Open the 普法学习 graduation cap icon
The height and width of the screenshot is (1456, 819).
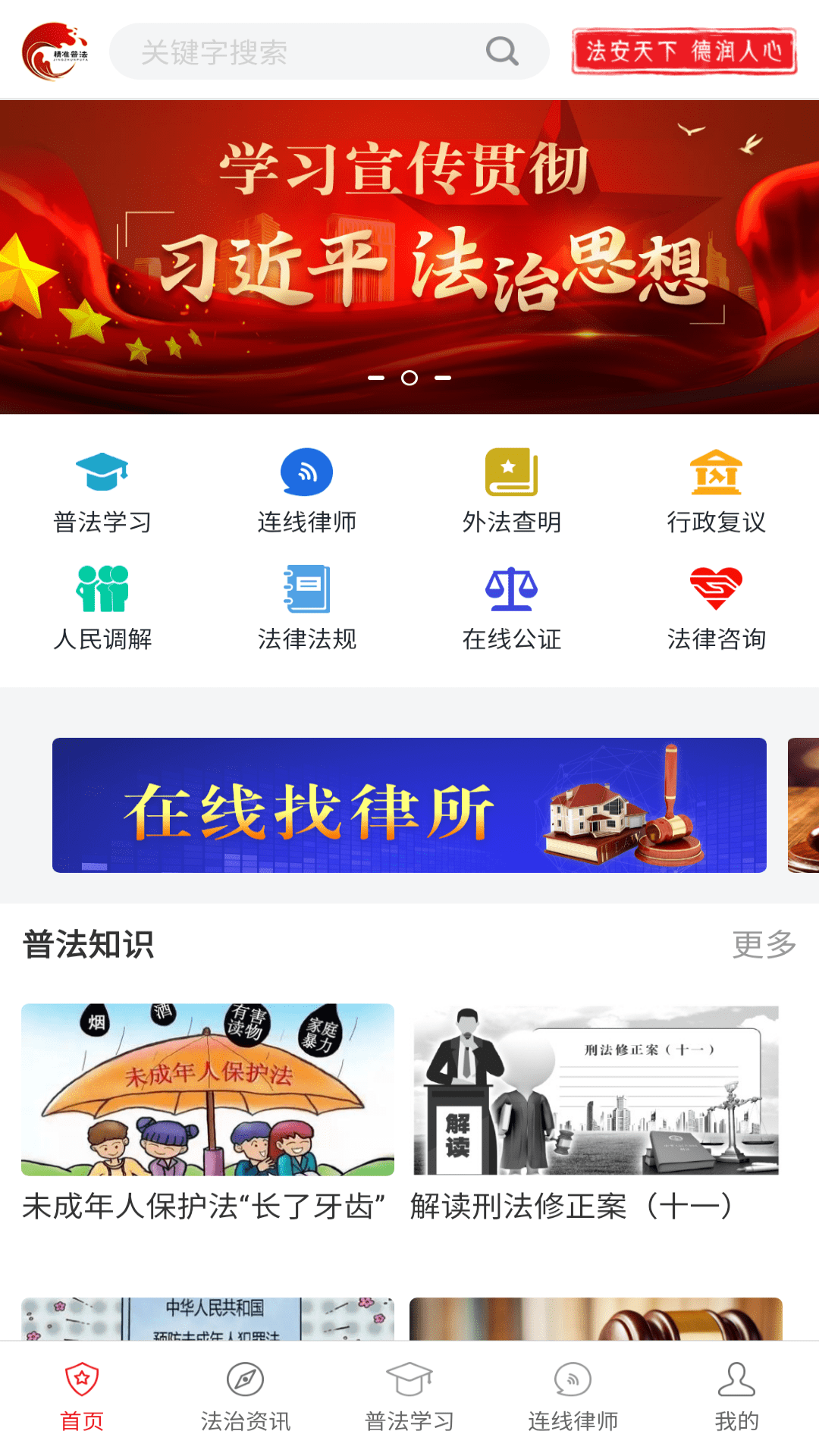click(x=102, y=471)
